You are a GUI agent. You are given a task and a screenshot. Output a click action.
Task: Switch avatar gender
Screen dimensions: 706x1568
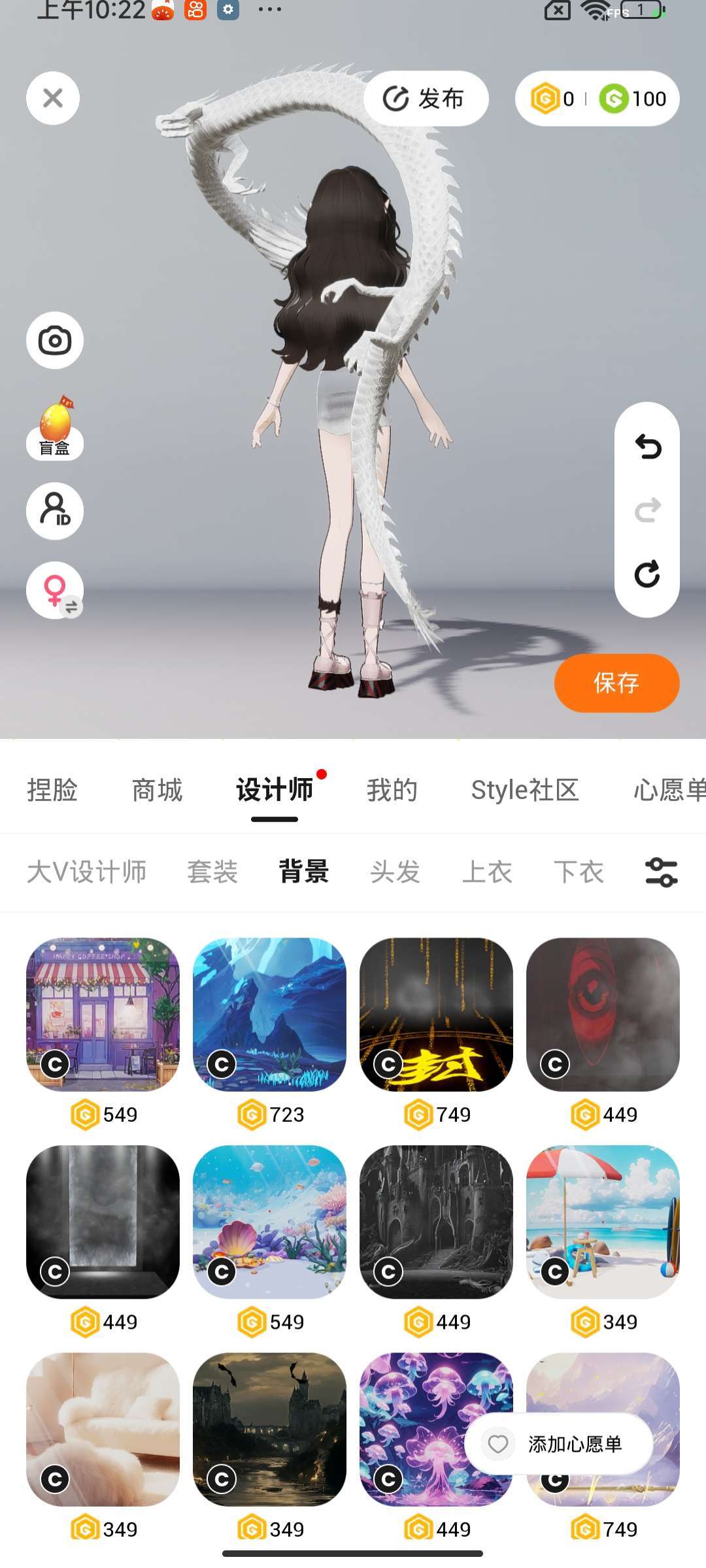55,591
